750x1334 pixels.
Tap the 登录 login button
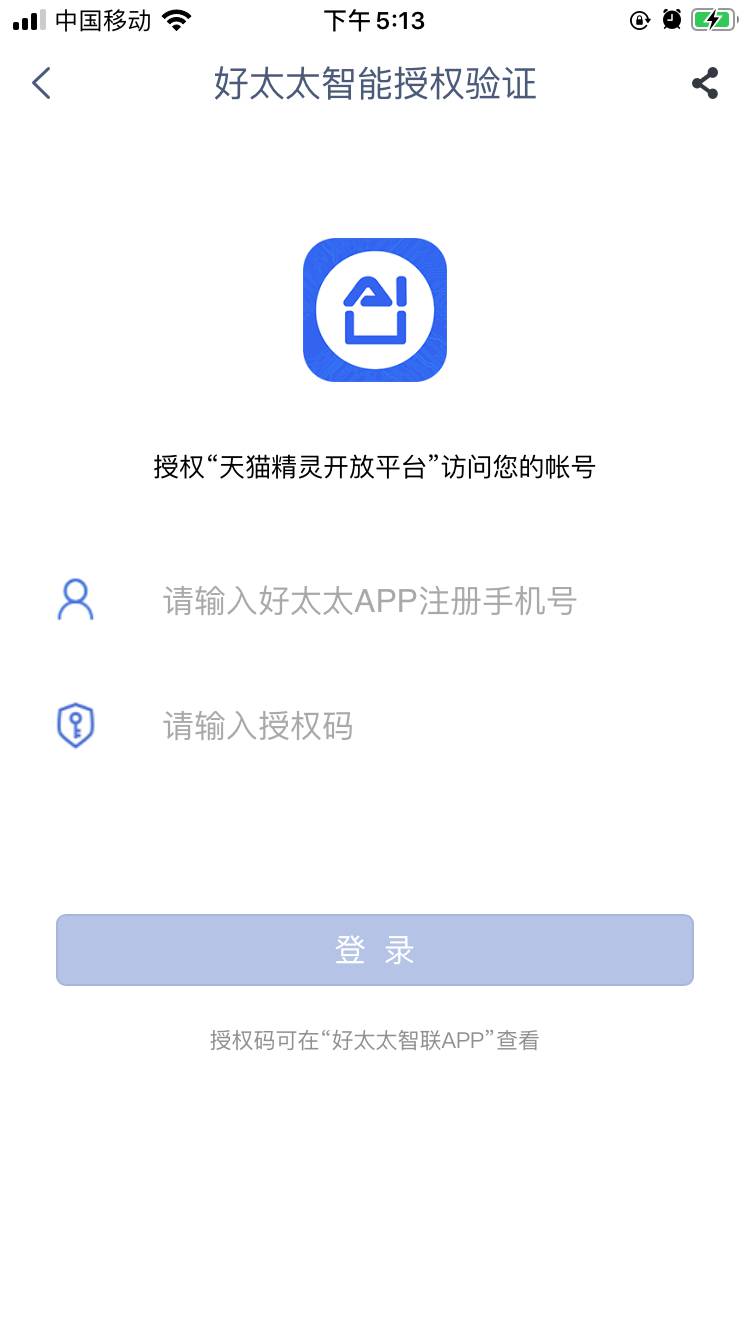375,950
